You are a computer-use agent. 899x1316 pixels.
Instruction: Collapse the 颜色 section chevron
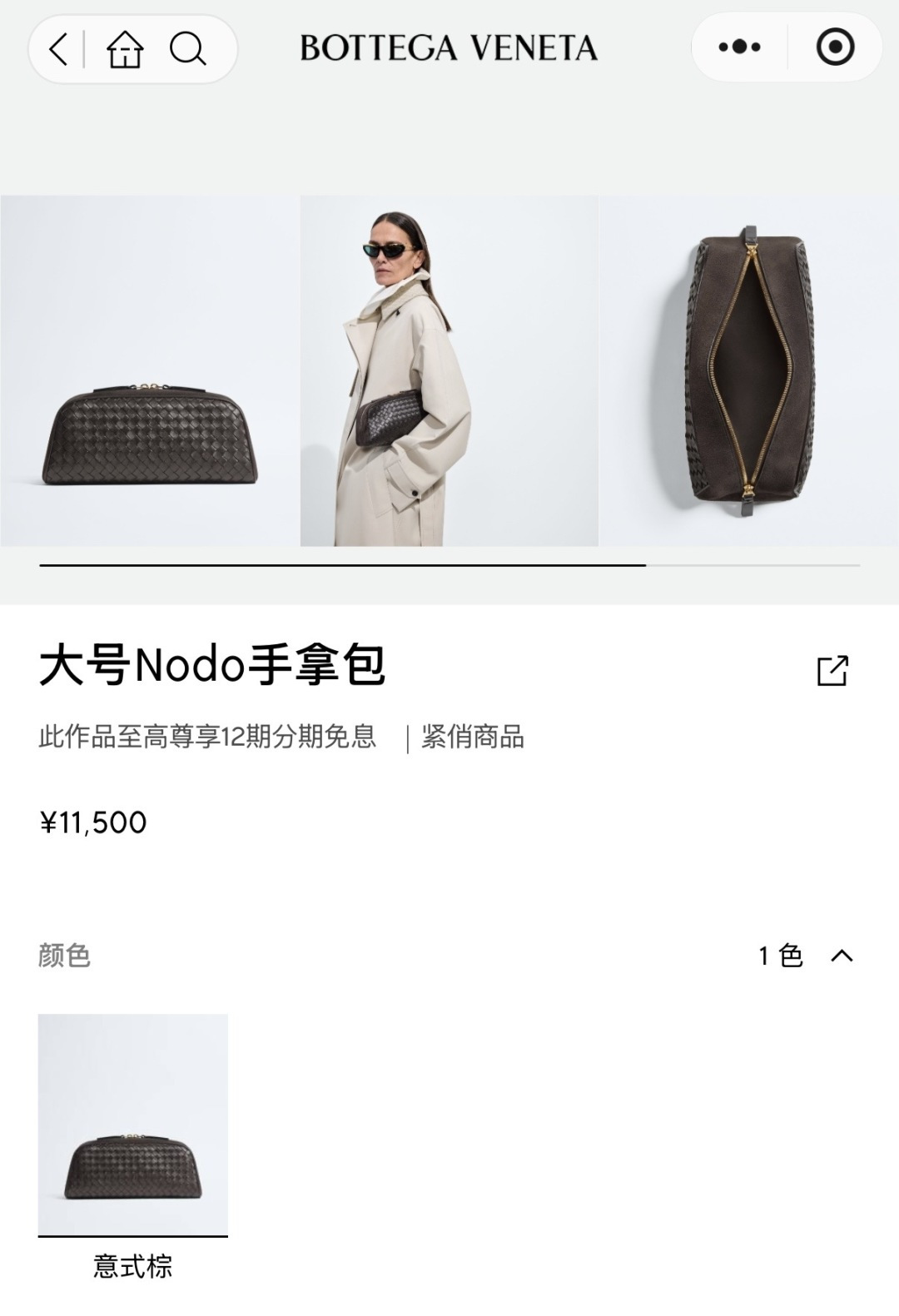842,956
